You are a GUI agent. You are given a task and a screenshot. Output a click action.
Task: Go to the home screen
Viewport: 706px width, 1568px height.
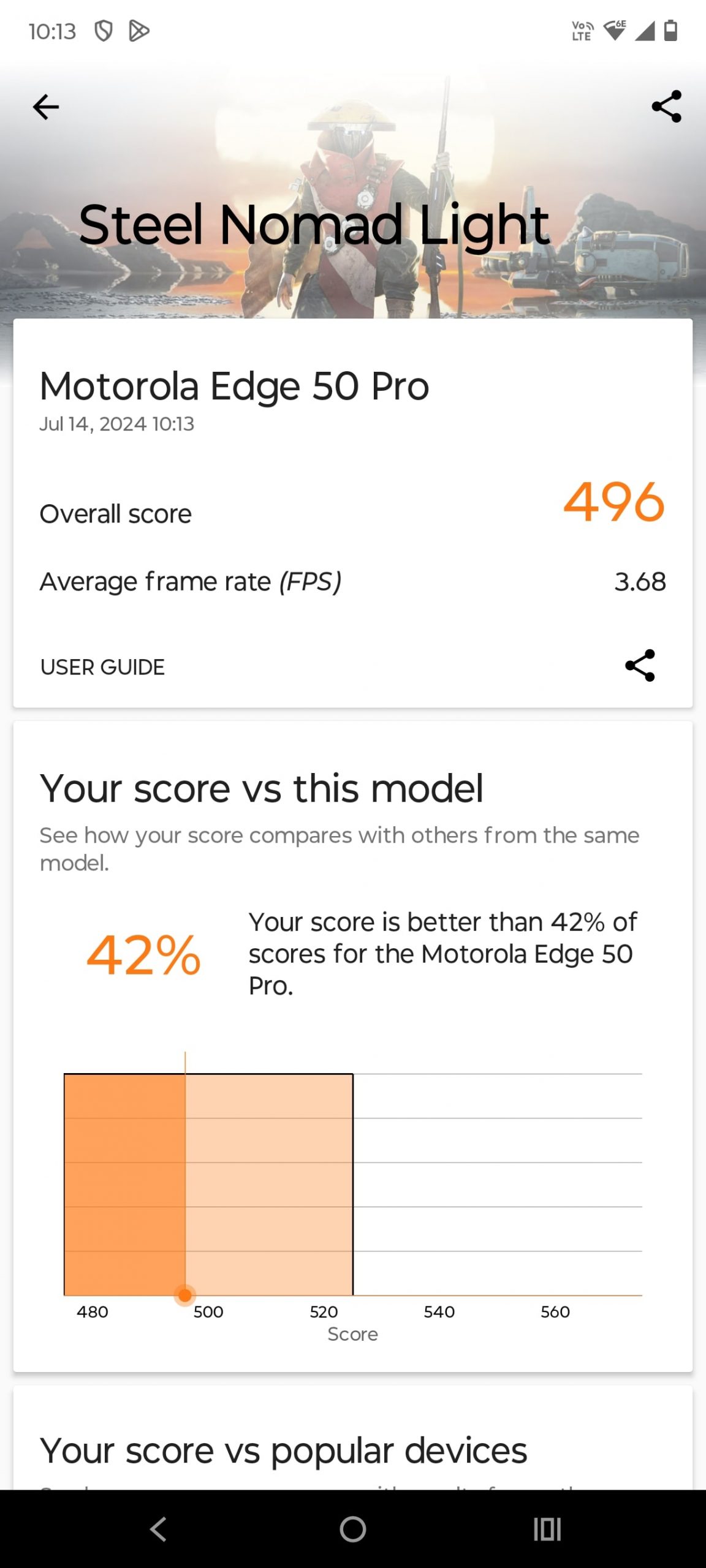[x=353, y=1529]
